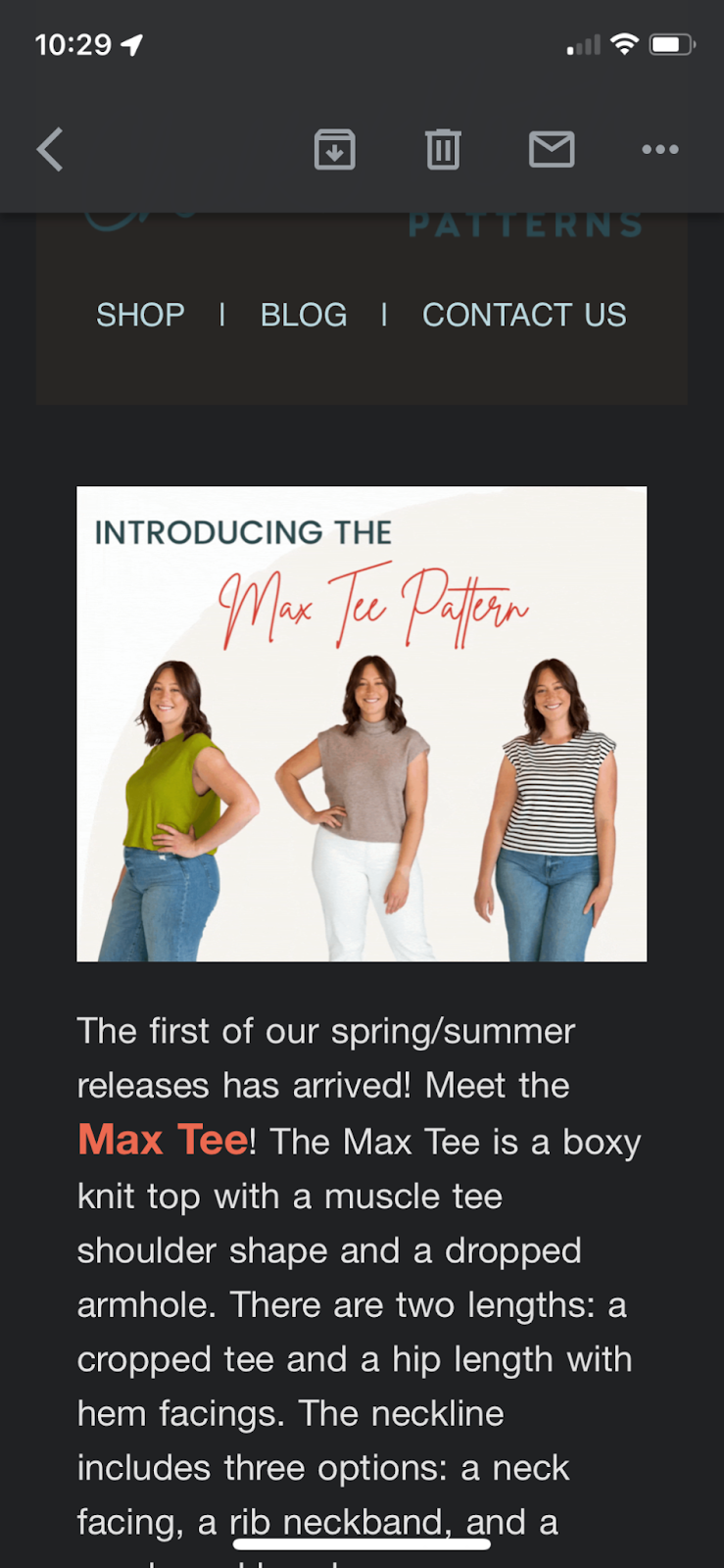Image resolution: width=724 pixels, height=1568 pixels.
Task: Follow the orange Max Tee link
Action: [x=163, y=1141]
